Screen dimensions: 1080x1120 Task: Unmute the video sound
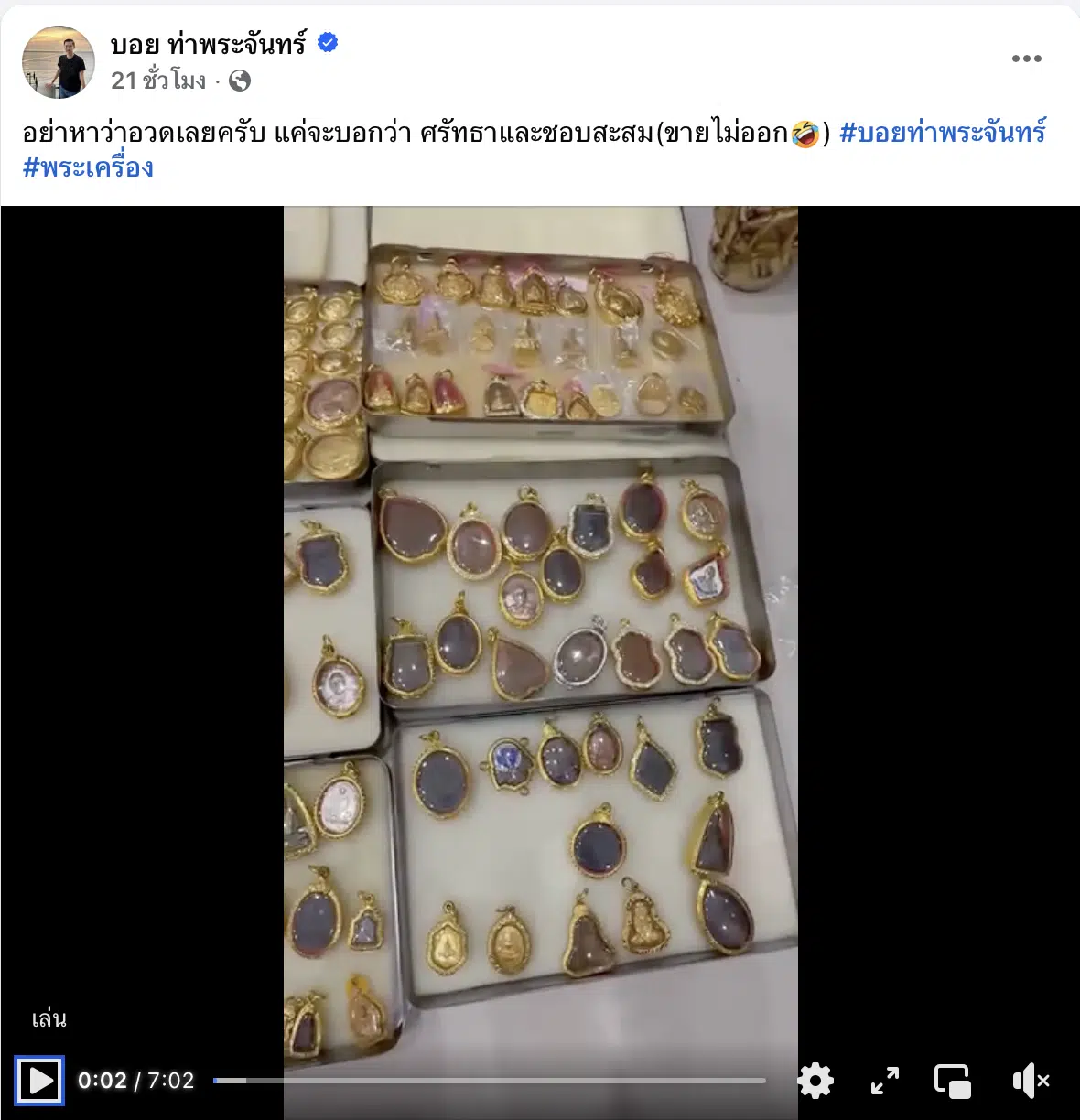1031,1081
